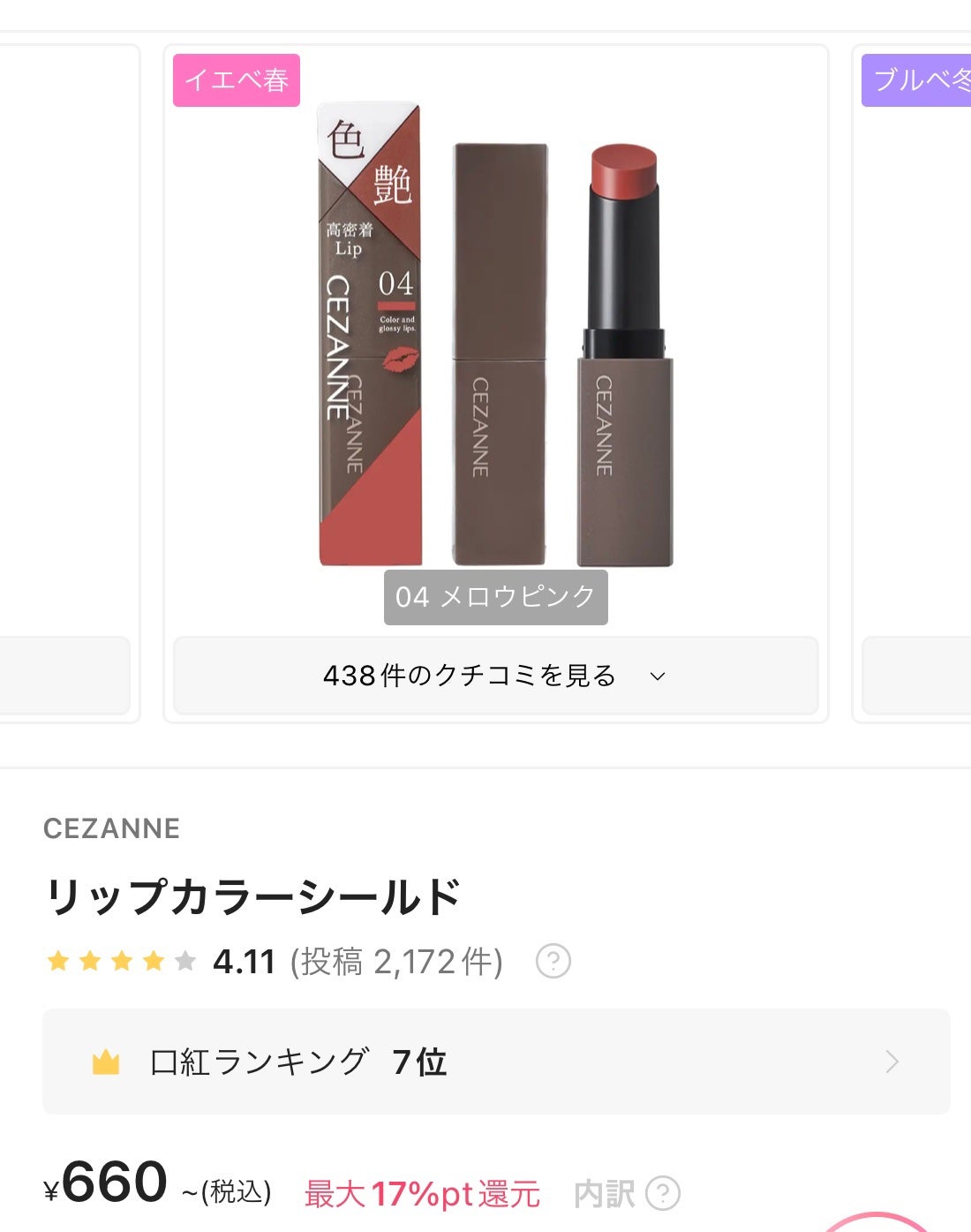Viewport: 971px width, 1232px height.
Task: Select the 04 メロウピンク shade label
Action: [496, 596]
